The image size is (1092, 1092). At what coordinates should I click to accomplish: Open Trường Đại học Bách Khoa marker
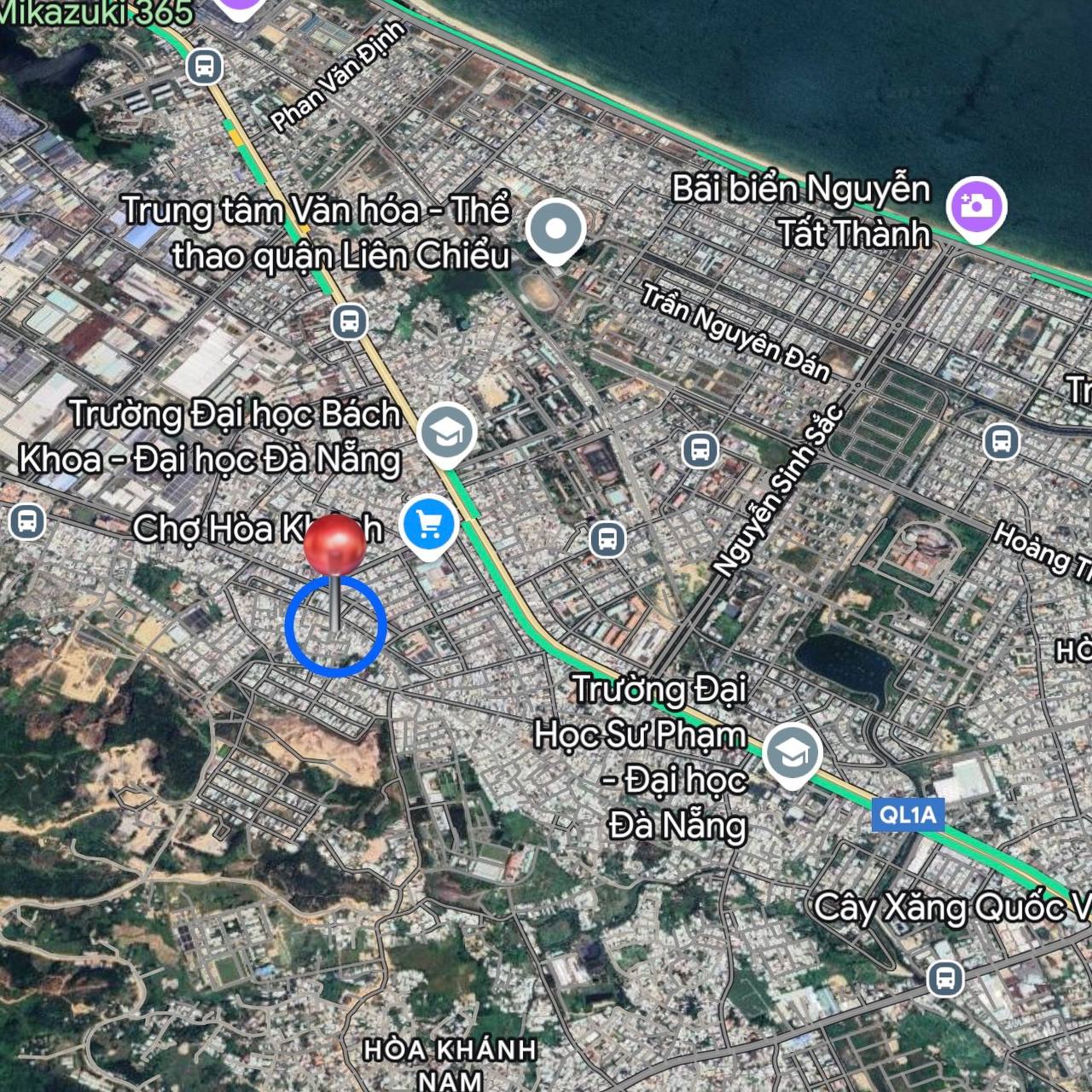pyautogui.click(x=447, y=433)
